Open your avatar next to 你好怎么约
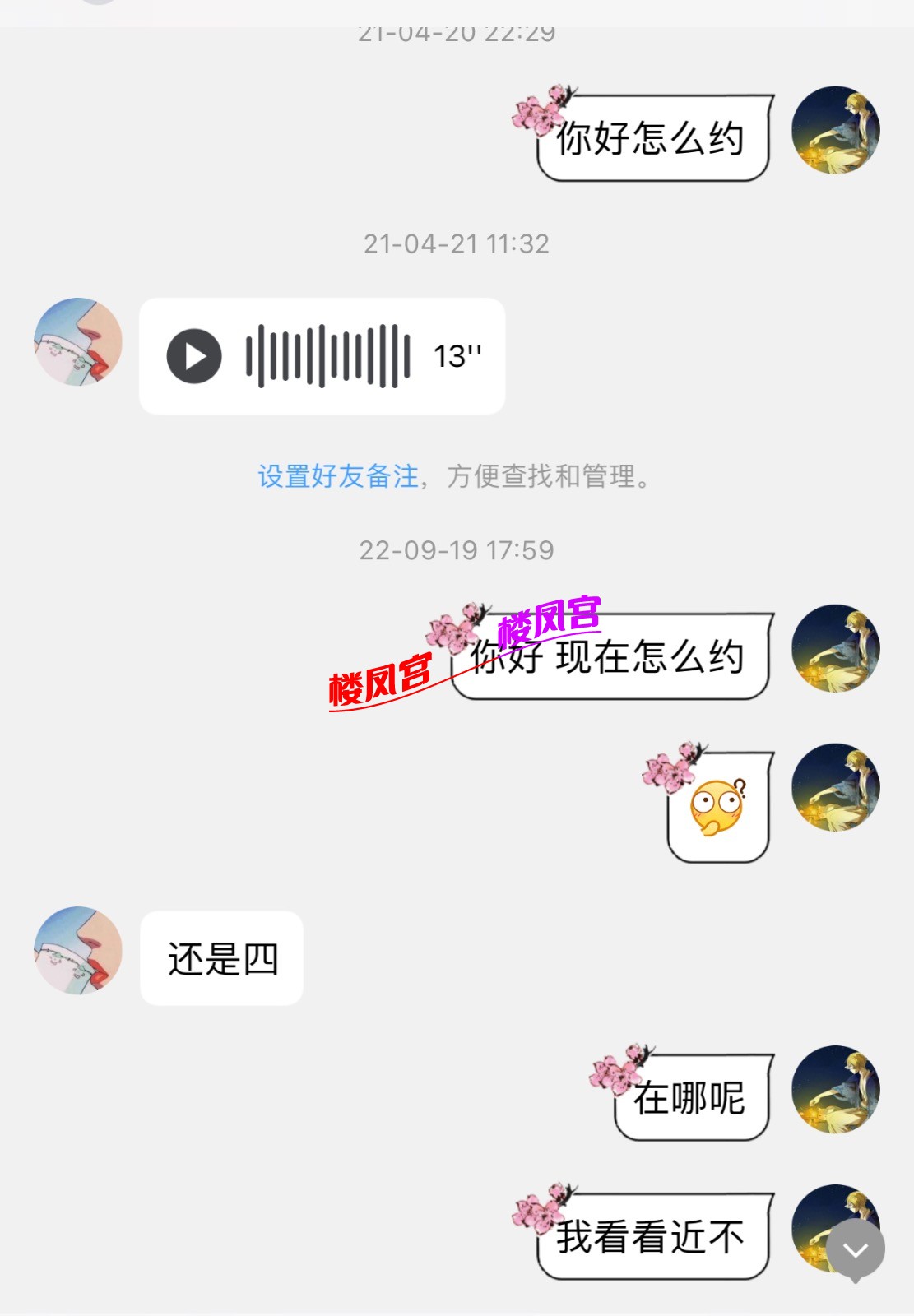The height and width of the screenshot is (1316, 914). point(836,130)
